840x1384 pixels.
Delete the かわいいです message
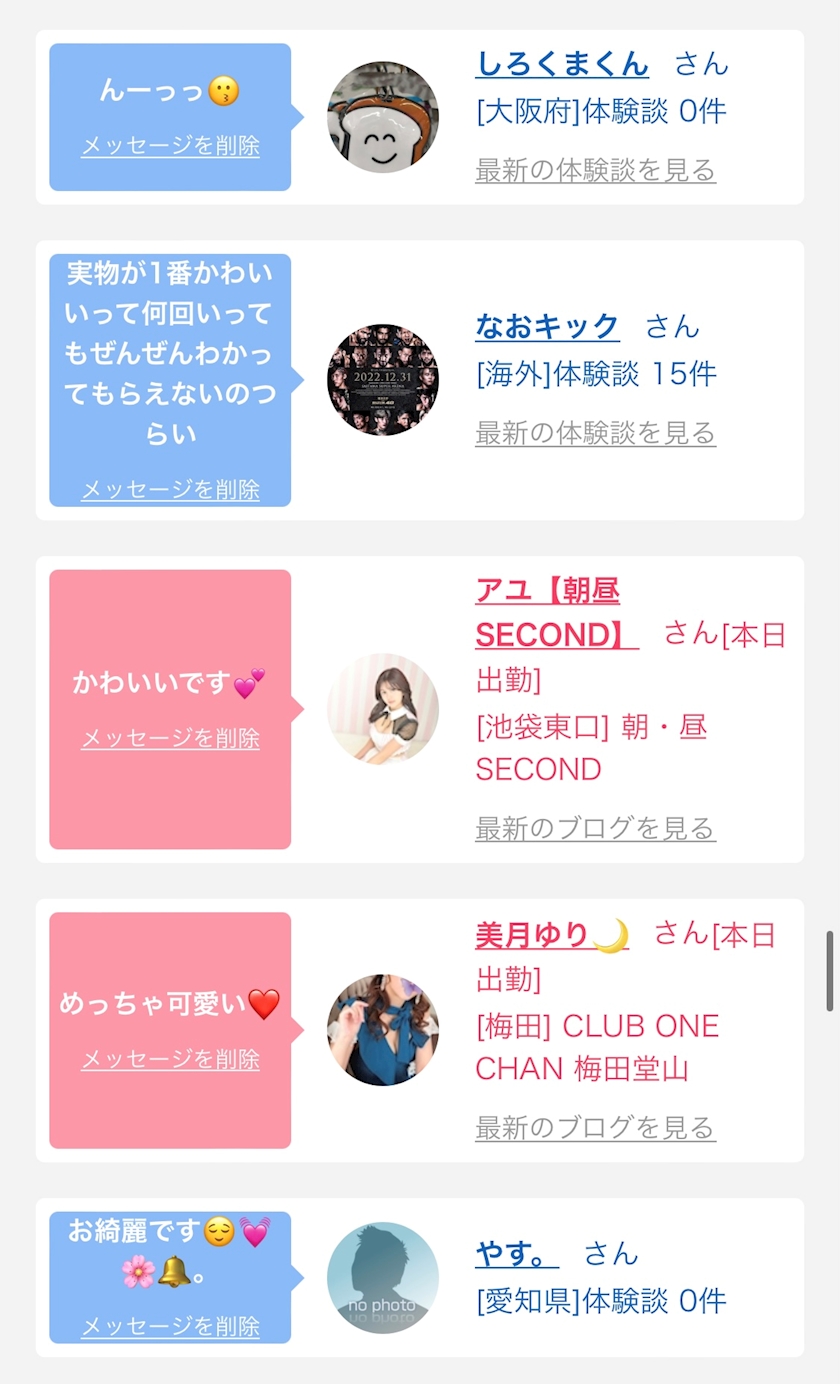[x=170, y=739]
